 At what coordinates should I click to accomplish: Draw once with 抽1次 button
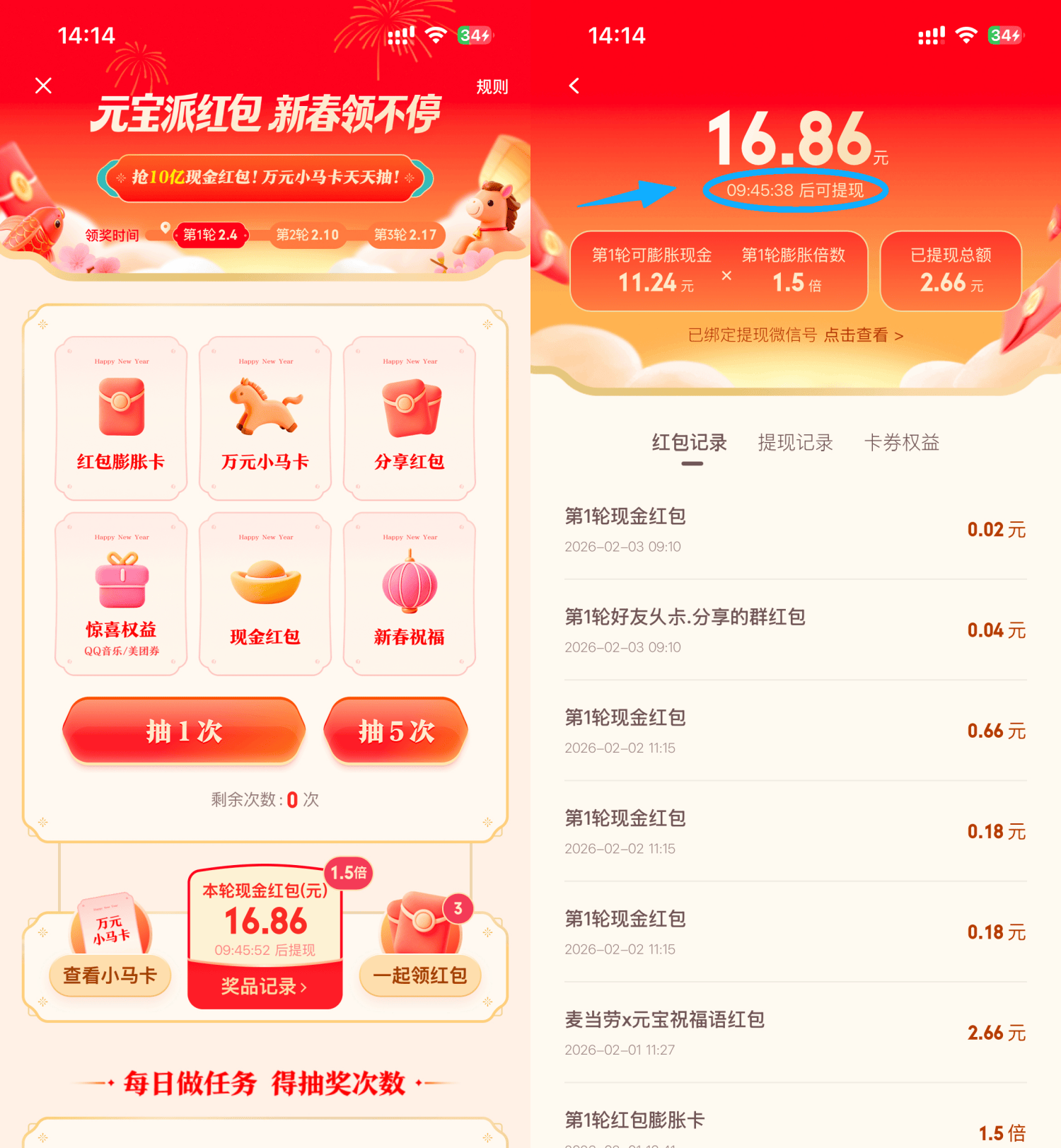point(184,731)
